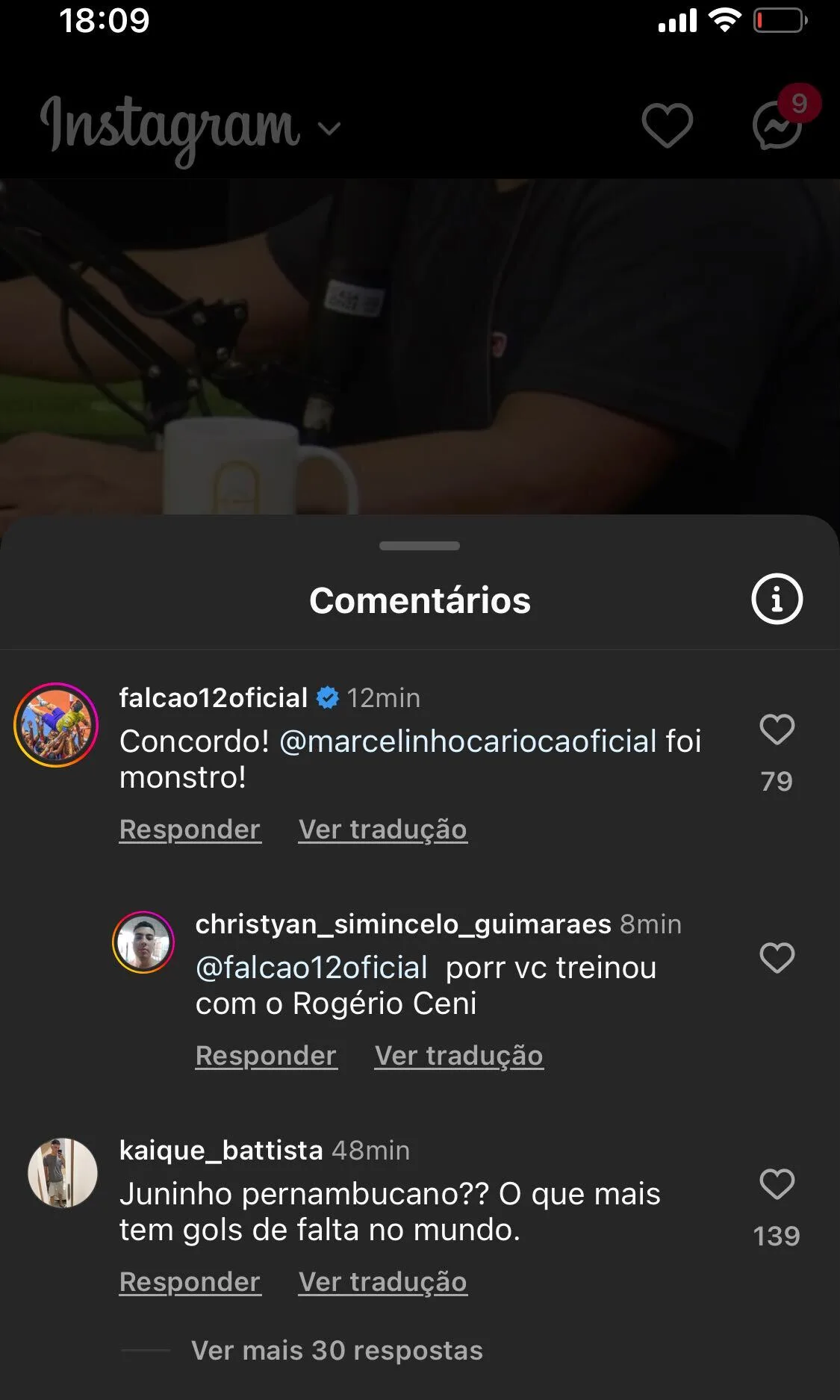Expand Ver mais 30 respostas
The width and height of the screenshot is (840, 1400).
(x=336, y=1351)
